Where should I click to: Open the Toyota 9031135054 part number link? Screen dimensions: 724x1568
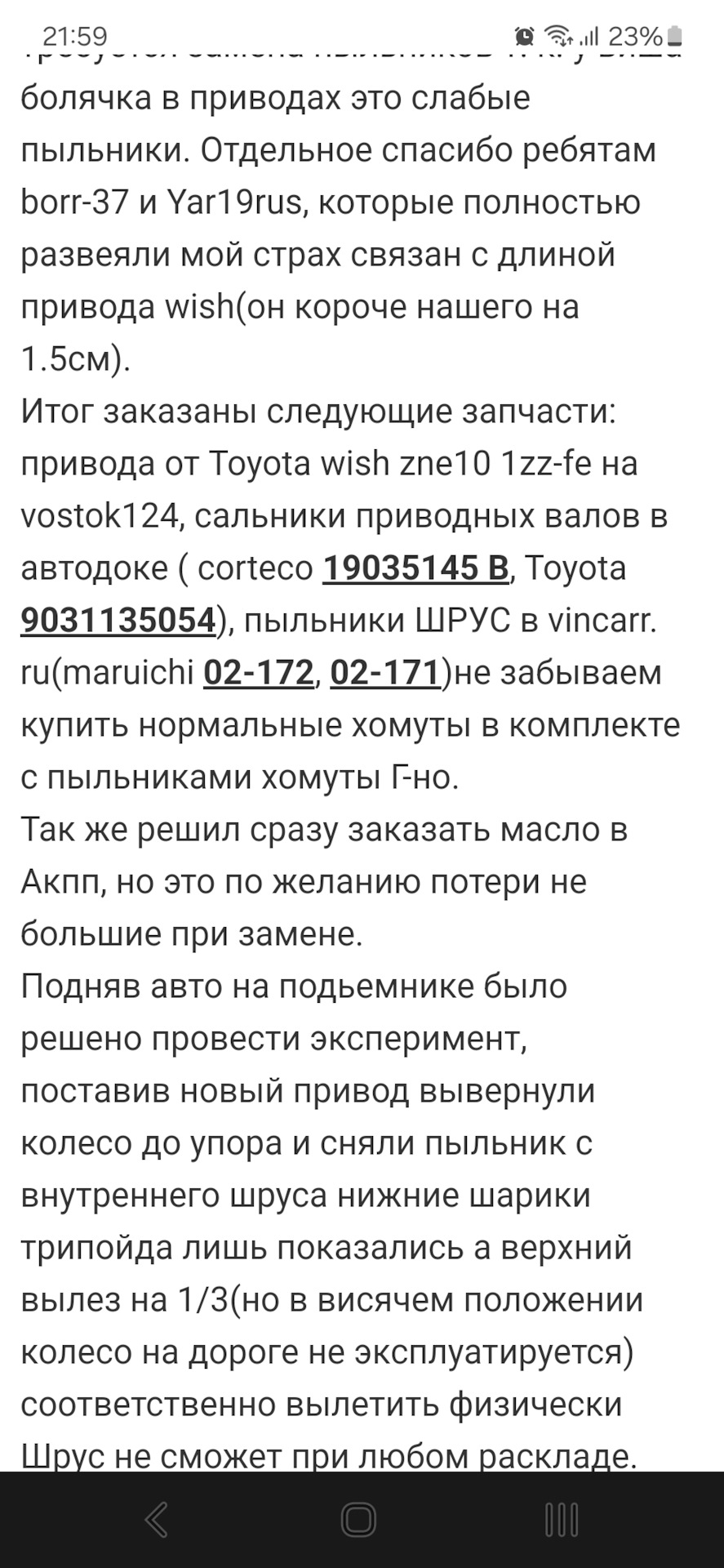(118, 621)
